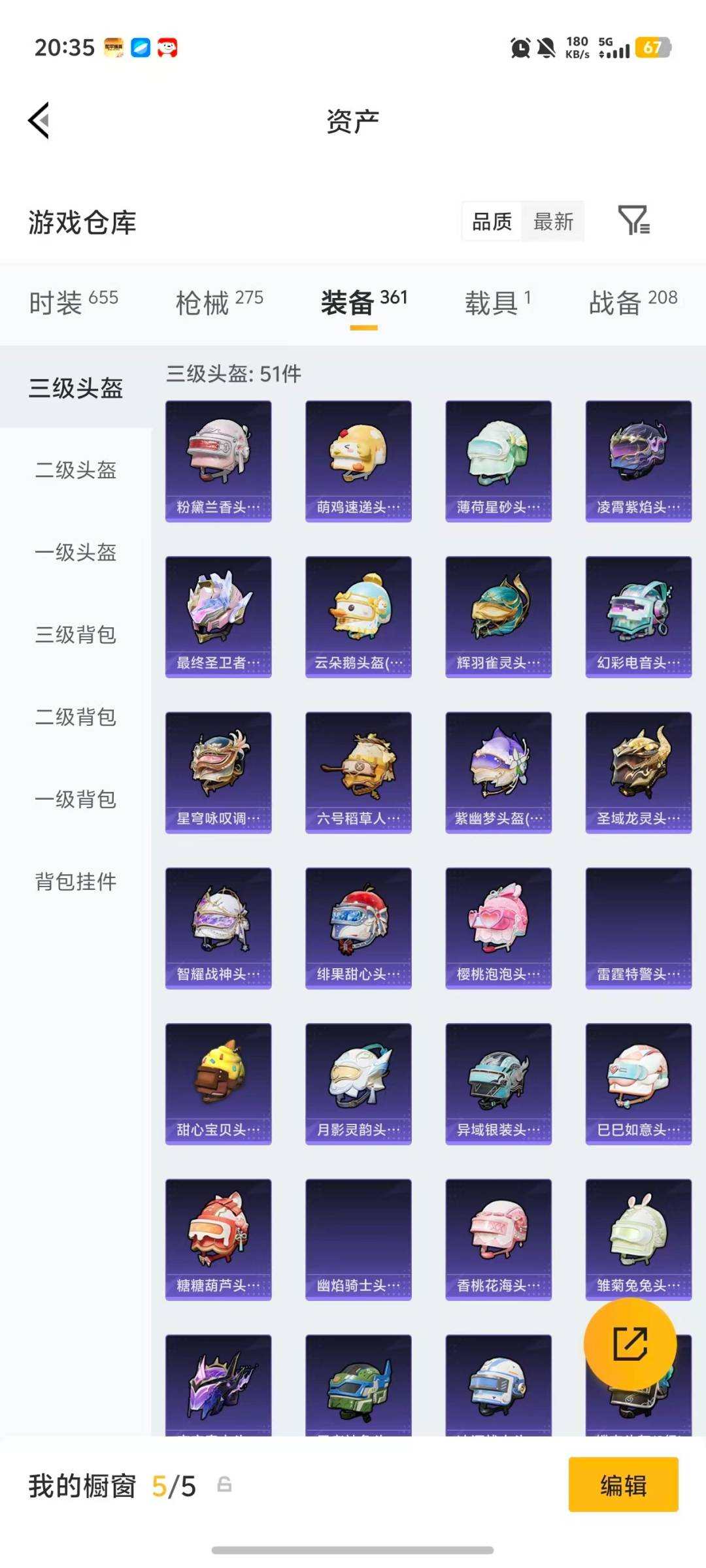Open the 樱桃泡泡 helmet item
The width and height of the screenshot is (706, 1568).
pyautogui.click(x=498, y=928)
